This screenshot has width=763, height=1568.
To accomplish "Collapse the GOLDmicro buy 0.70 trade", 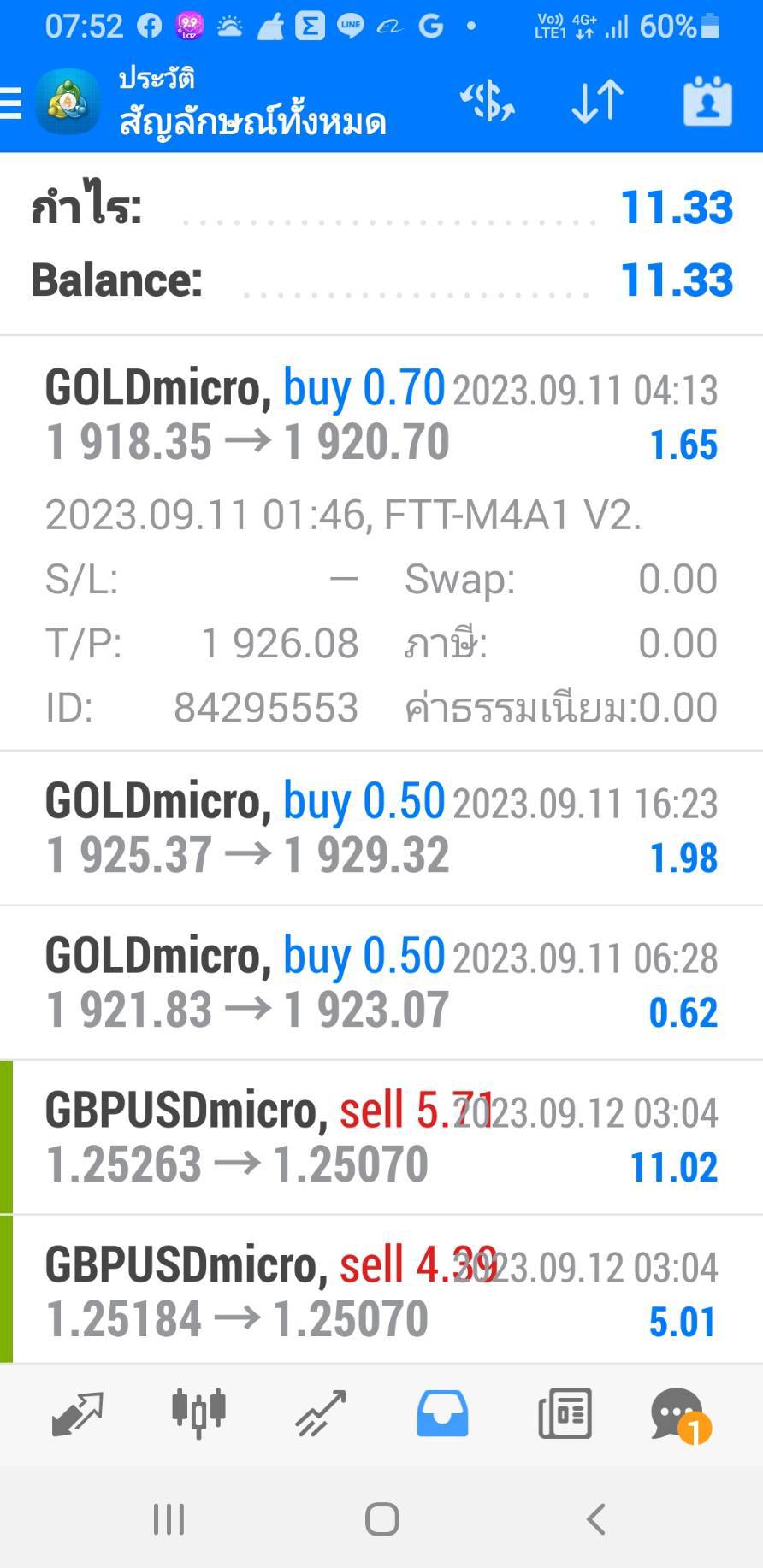I will coord(381,544).
